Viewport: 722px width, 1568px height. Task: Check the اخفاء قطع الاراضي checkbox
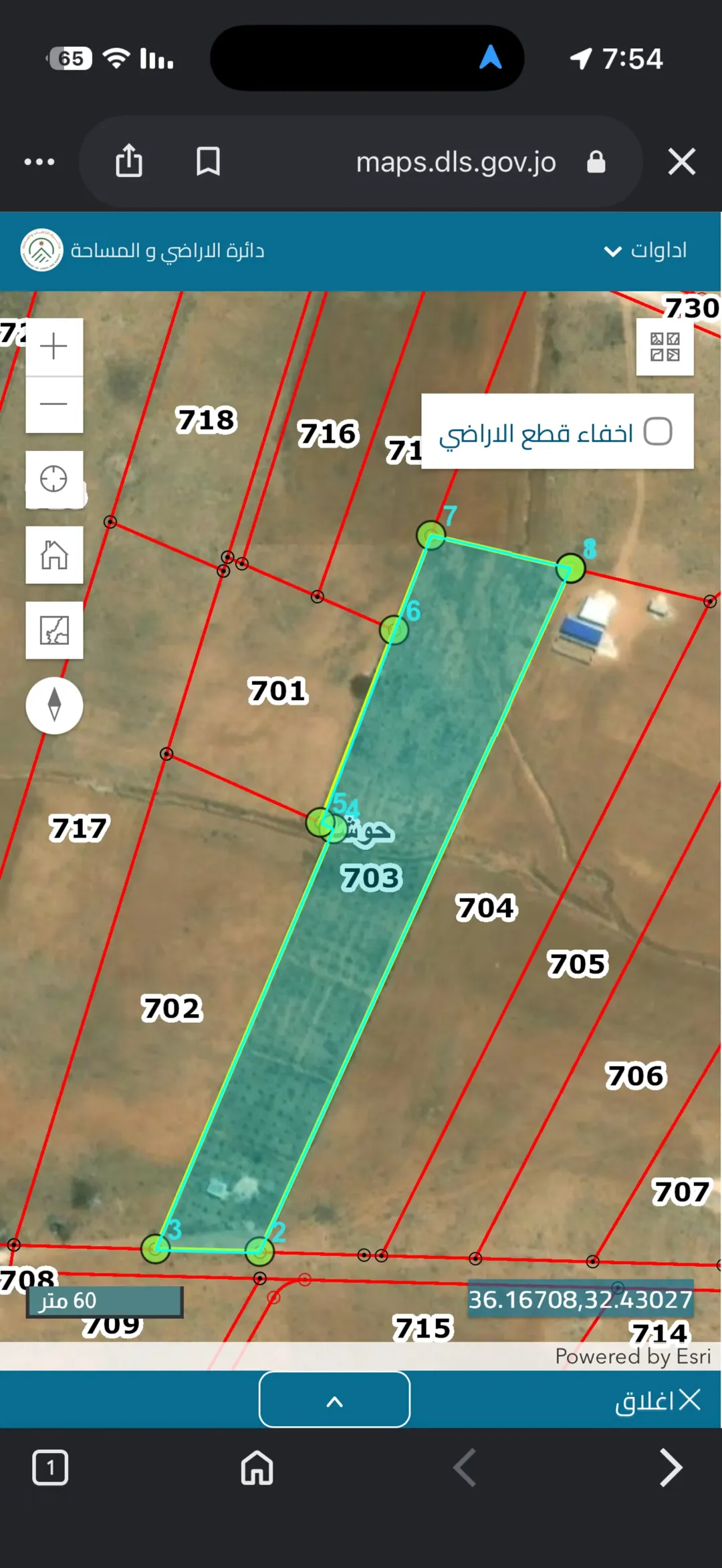[x=658, y=432]
